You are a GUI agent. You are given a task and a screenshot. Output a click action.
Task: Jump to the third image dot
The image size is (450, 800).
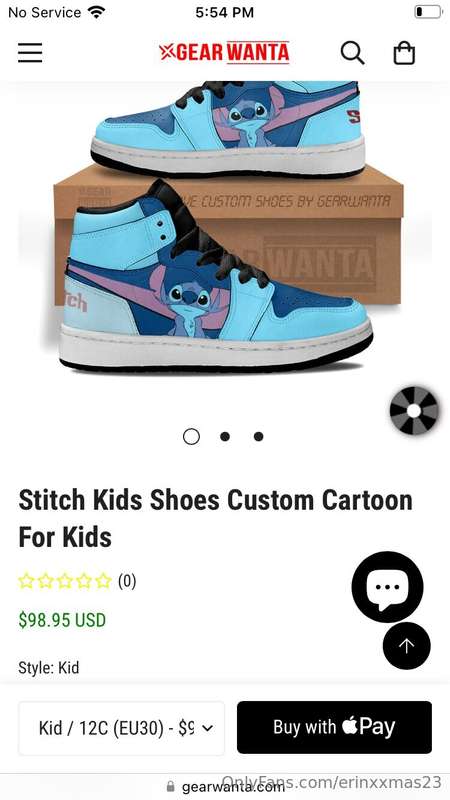258,436
